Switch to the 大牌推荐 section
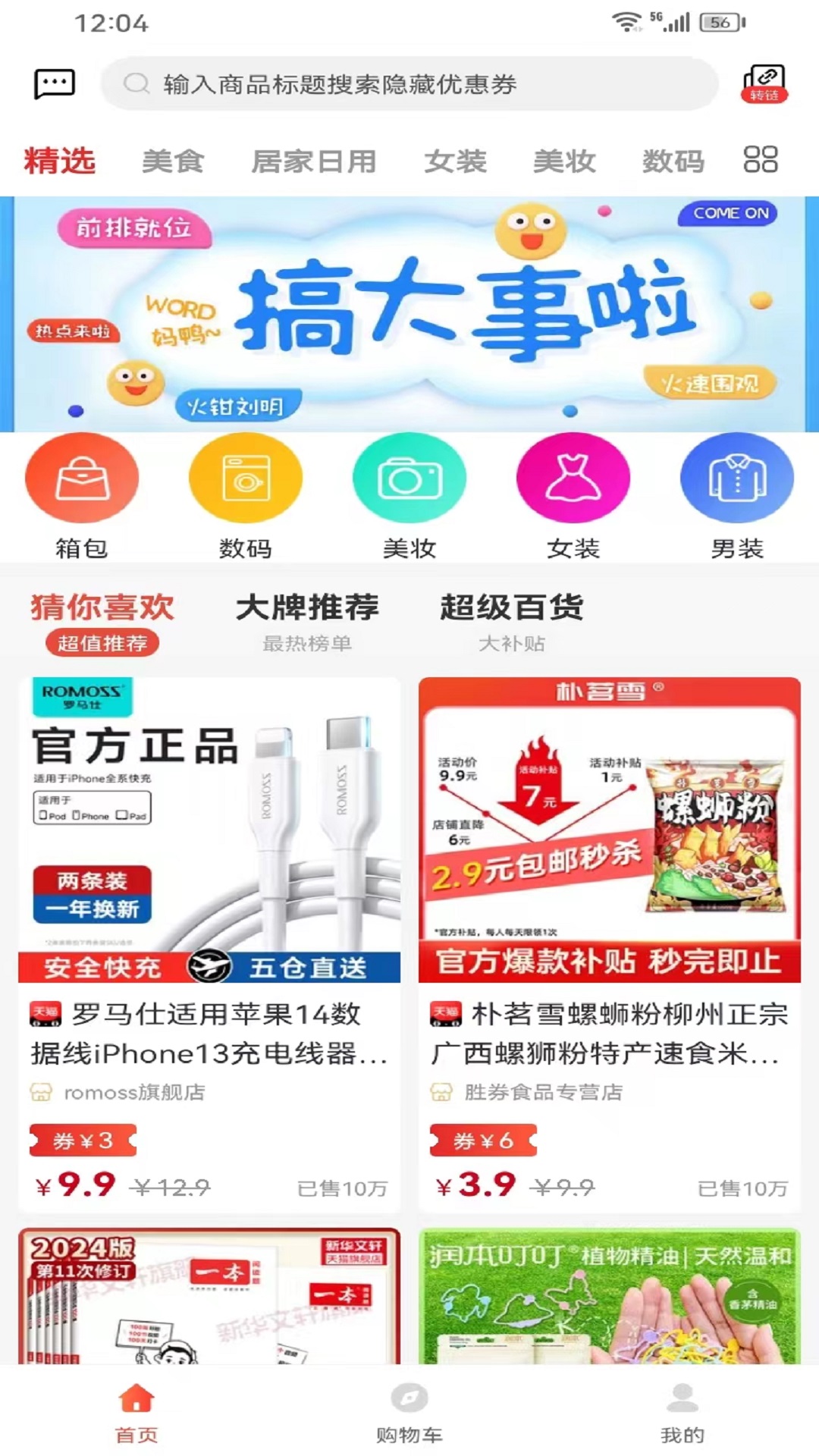This screenshot has height=1456, width=819. 307,622
